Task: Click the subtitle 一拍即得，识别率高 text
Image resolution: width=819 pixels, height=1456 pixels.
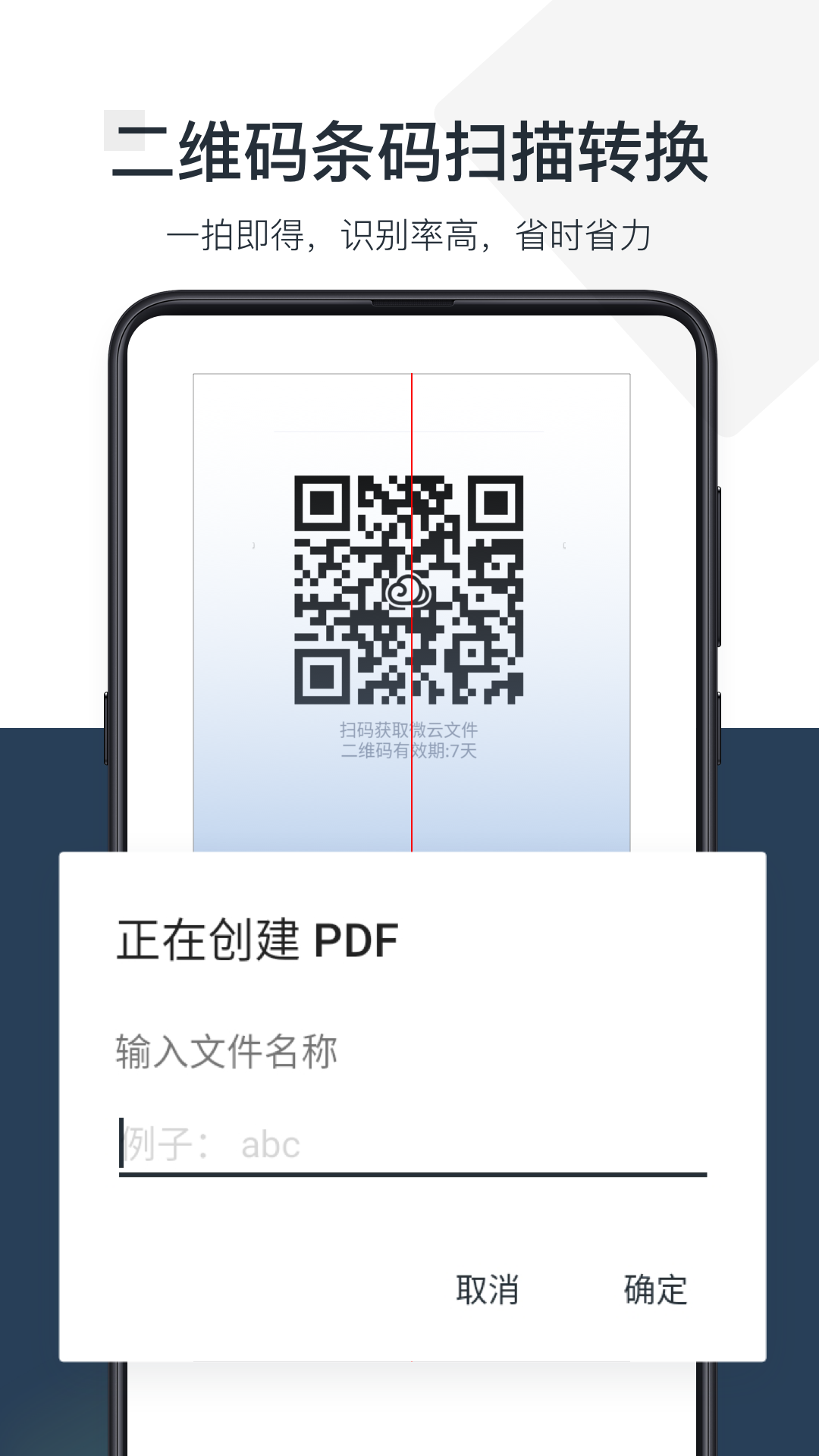Action: tap(409, 235)
